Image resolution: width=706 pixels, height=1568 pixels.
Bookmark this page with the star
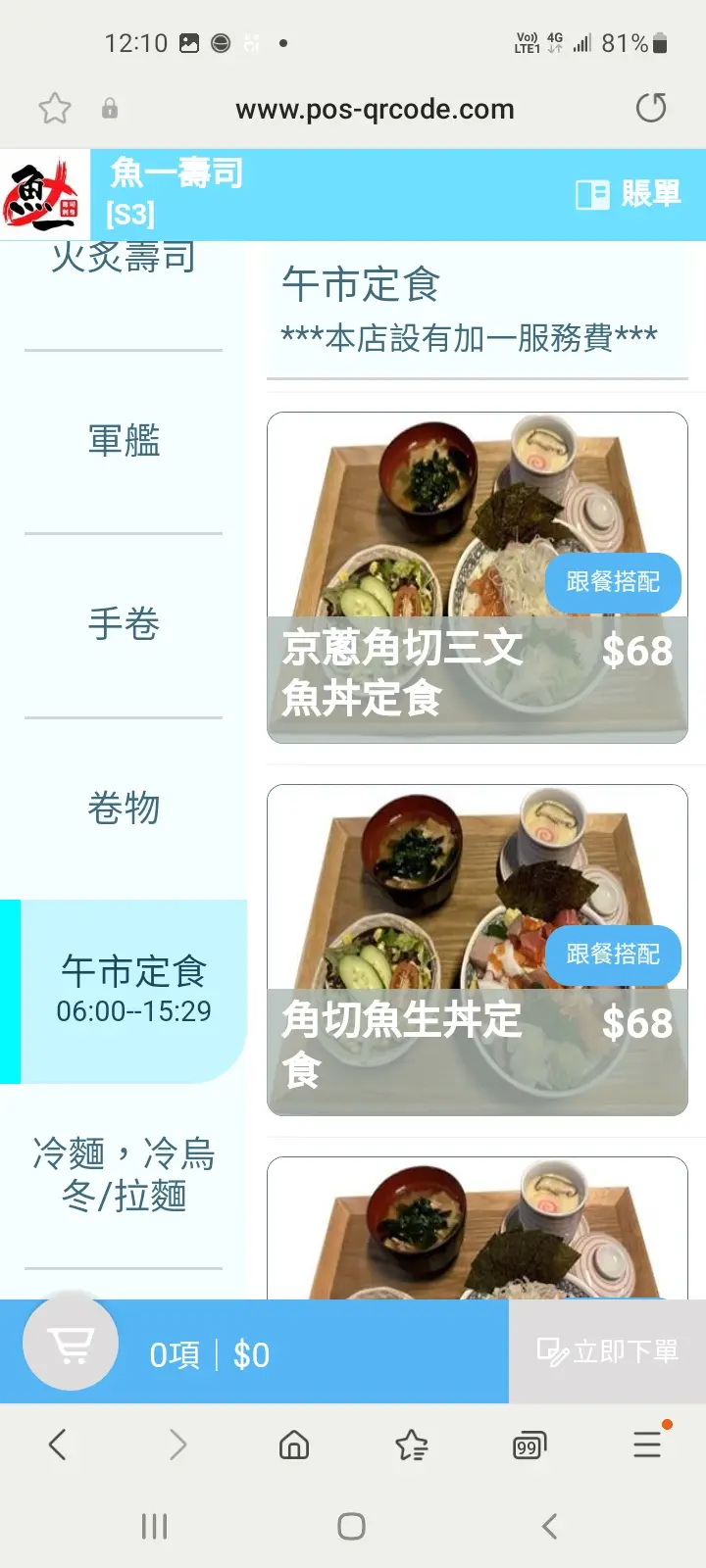click(55, 108)
